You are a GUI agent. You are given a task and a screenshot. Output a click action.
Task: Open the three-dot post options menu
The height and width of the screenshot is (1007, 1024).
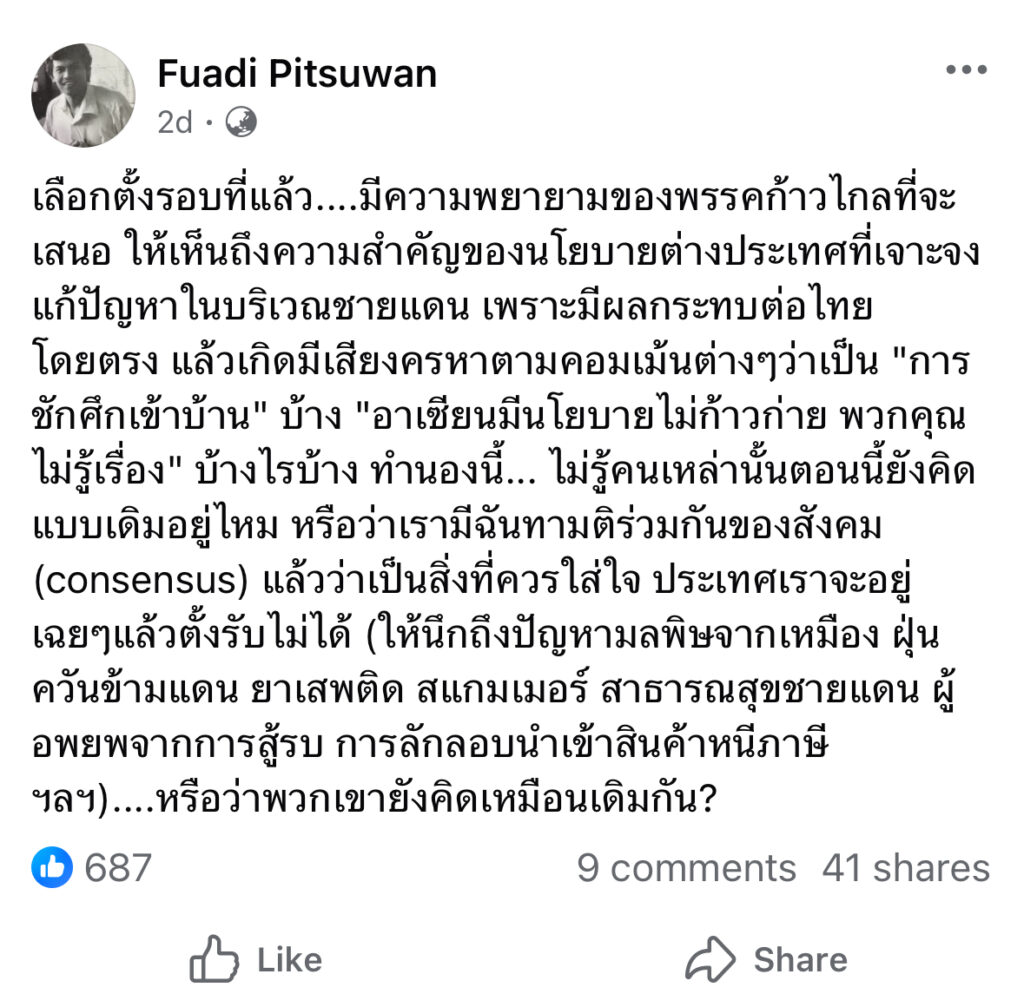pyautogui.click(x=965, y=71)
